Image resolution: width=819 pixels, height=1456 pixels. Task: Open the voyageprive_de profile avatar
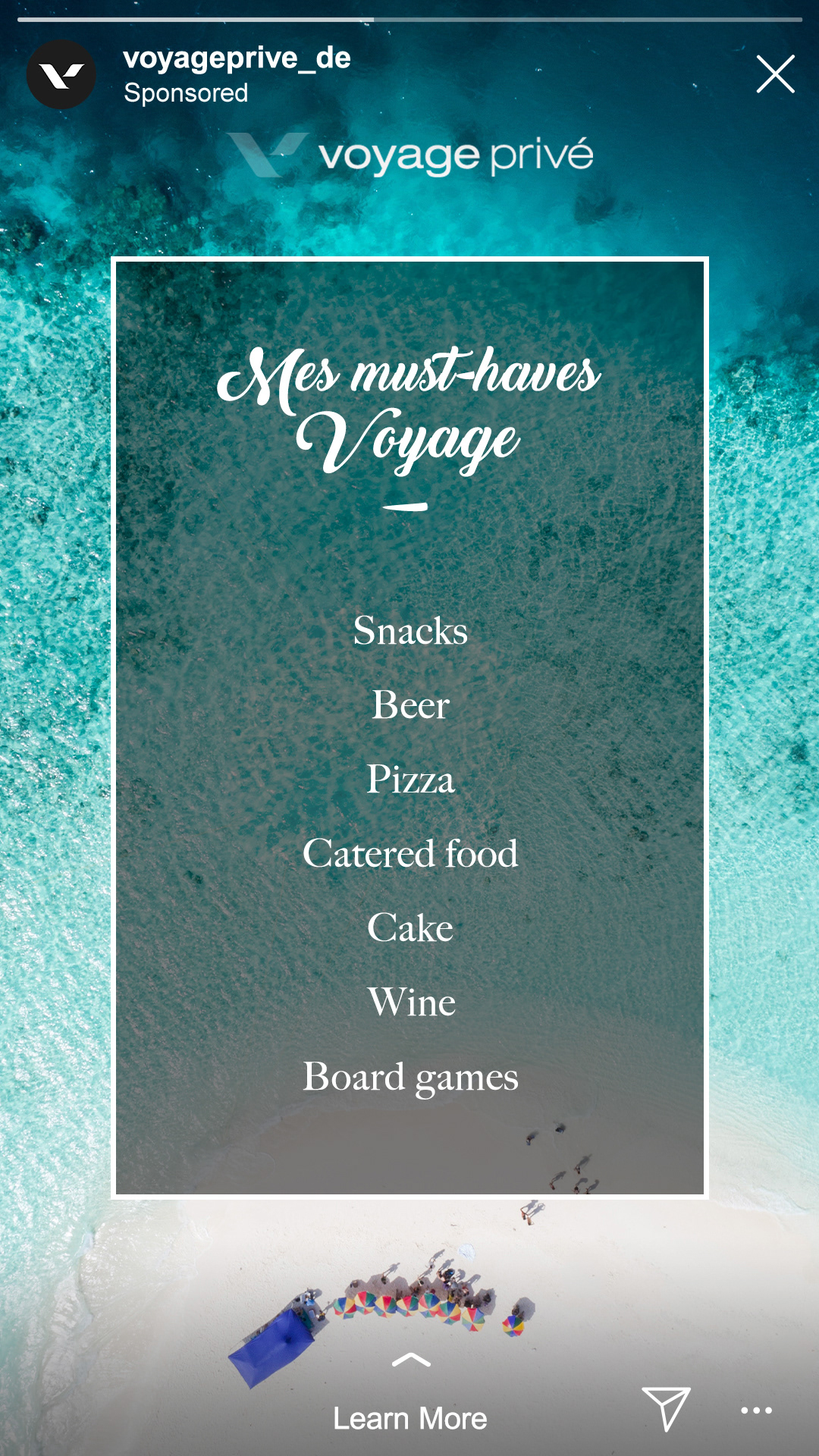pyautogui.click(x=61, y=74)
